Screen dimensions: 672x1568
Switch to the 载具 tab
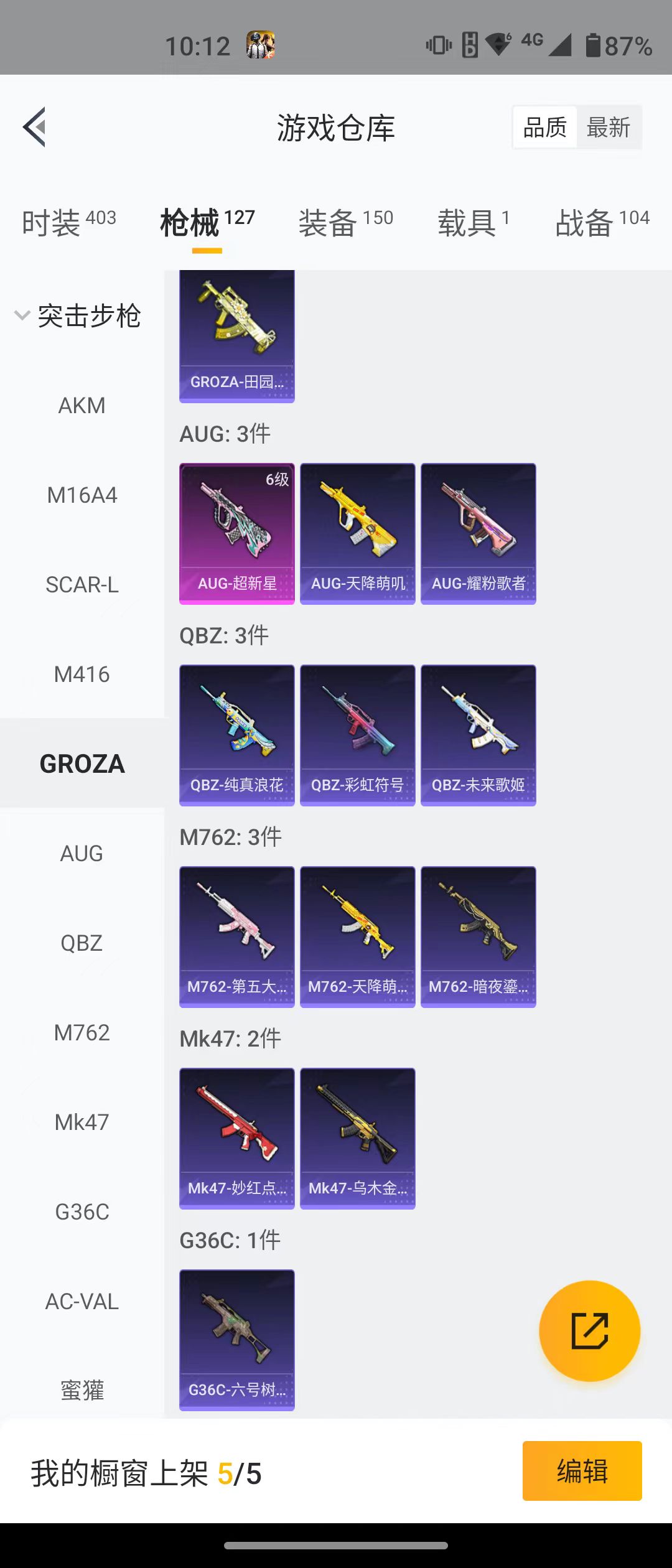pyautogui.click(x=474, y=223)
